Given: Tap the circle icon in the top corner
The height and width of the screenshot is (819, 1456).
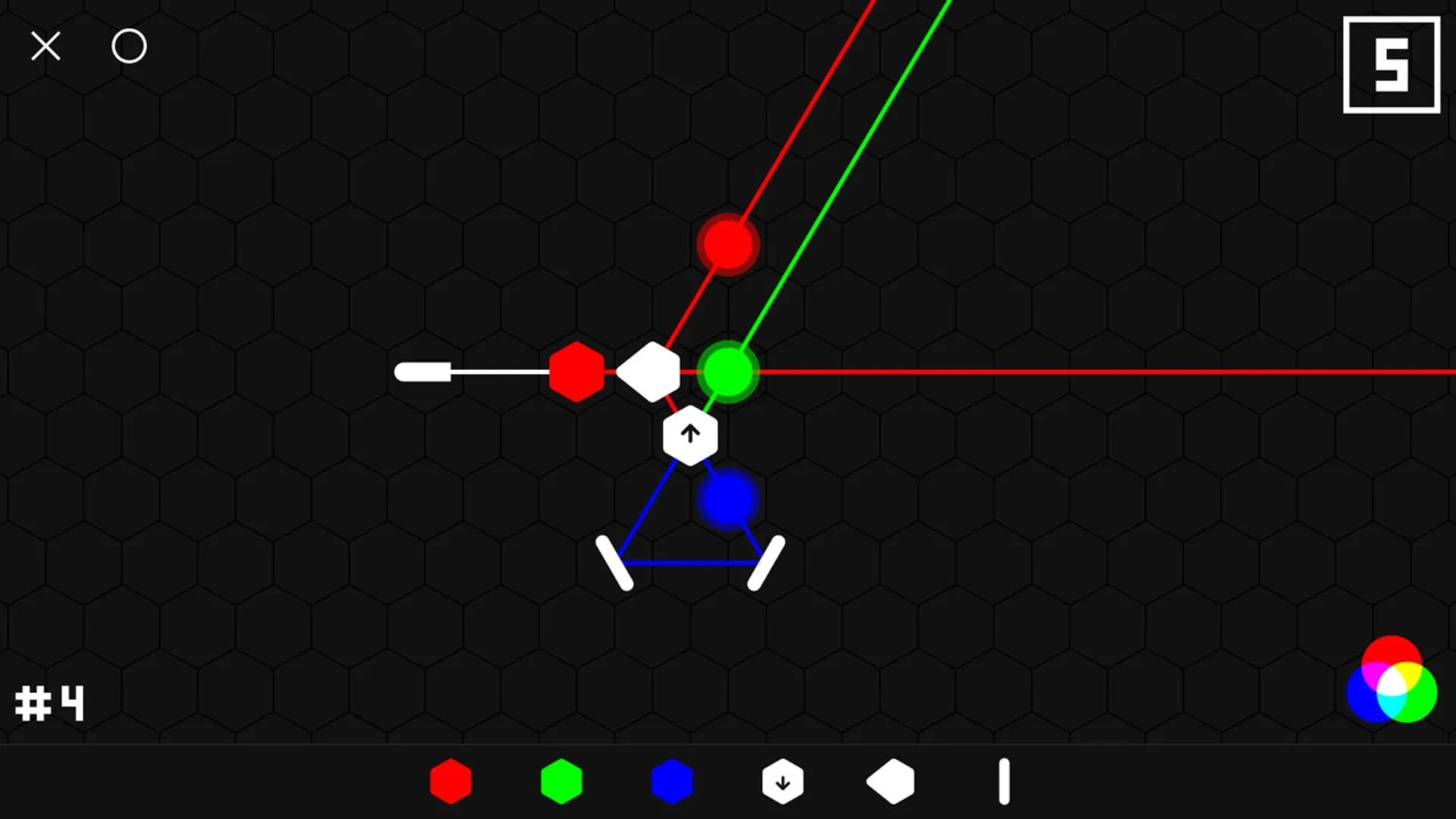Looking at the screenshot, I should pyautogui.click(x=129, y=47).
